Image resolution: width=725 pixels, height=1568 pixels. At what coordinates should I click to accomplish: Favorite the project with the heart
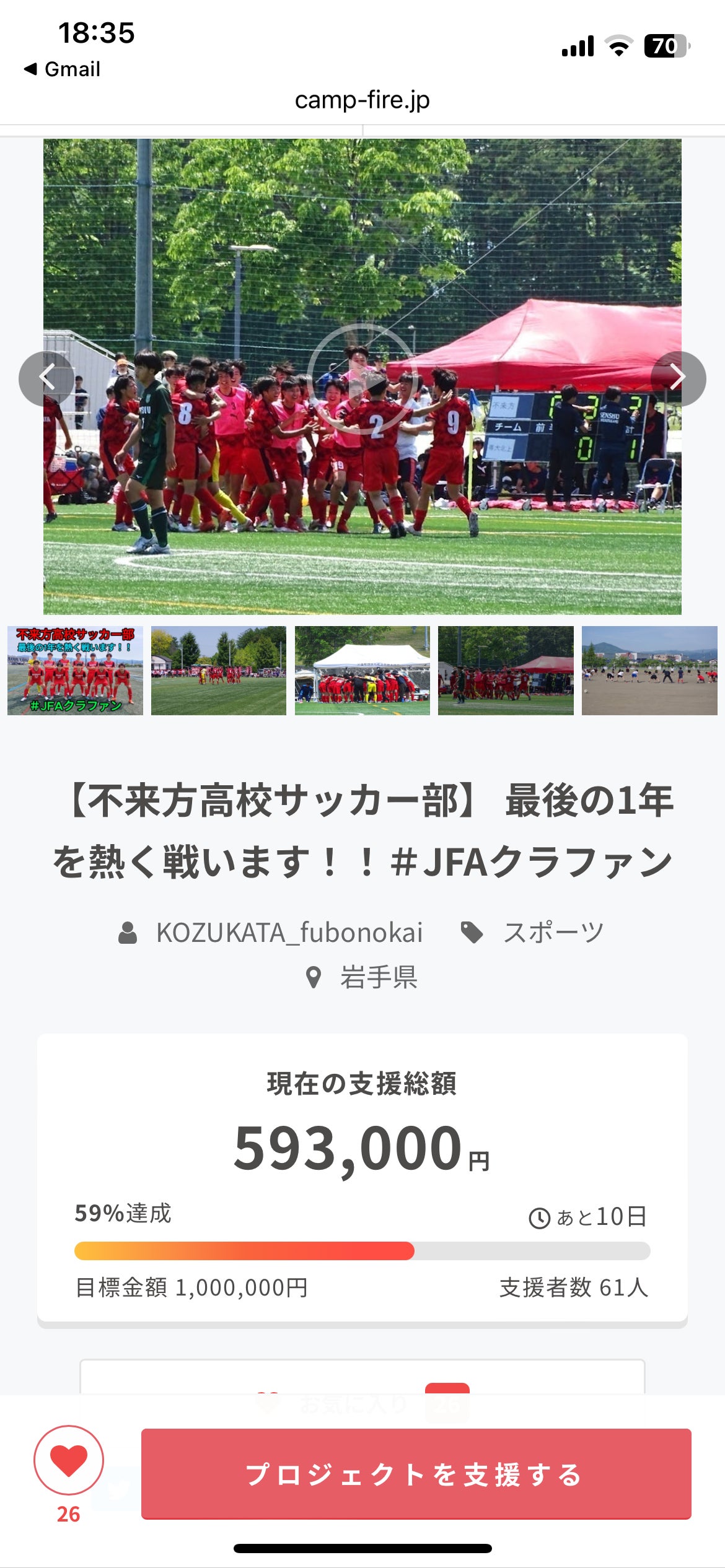pos(69,1460)
